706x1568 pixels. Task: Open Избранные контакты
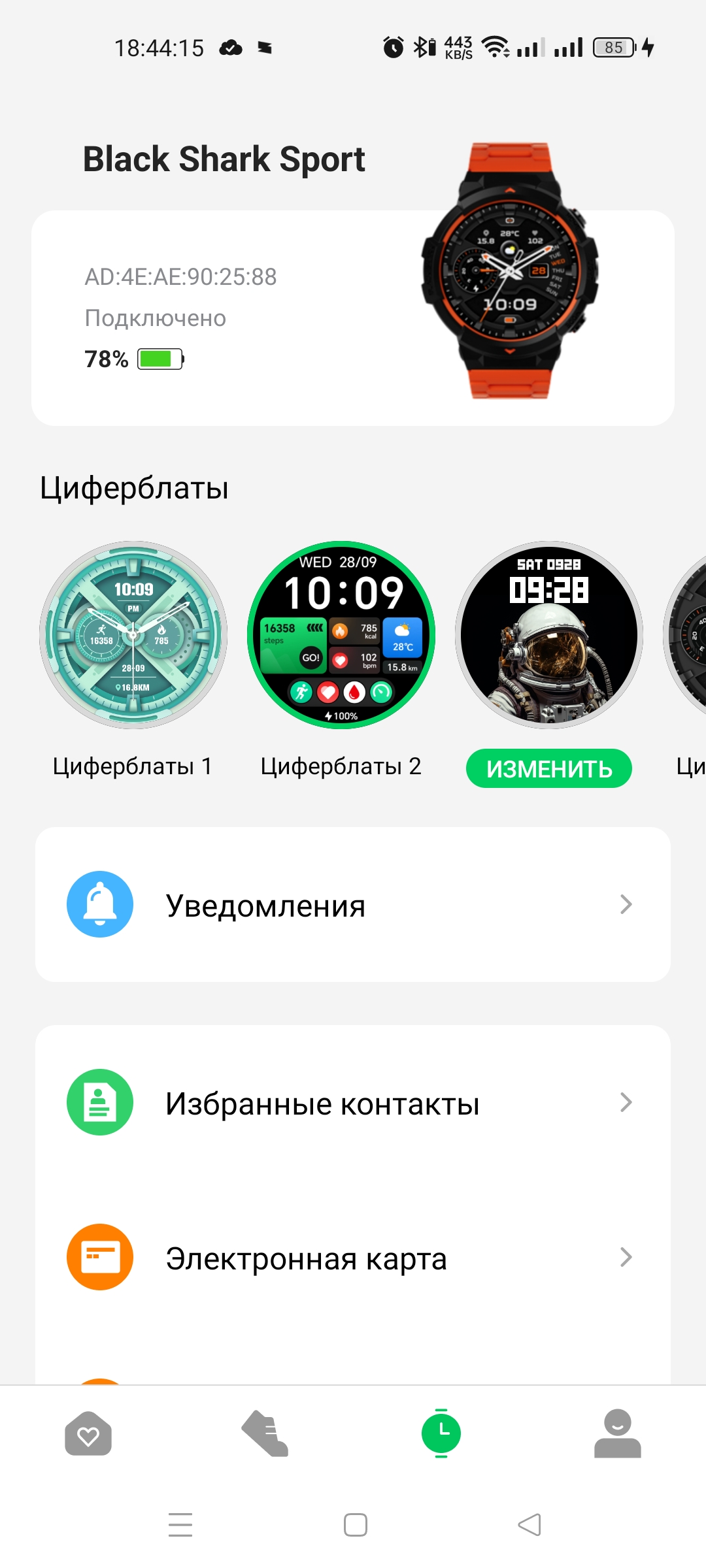pyautogui.click(x=353, y=1103)
